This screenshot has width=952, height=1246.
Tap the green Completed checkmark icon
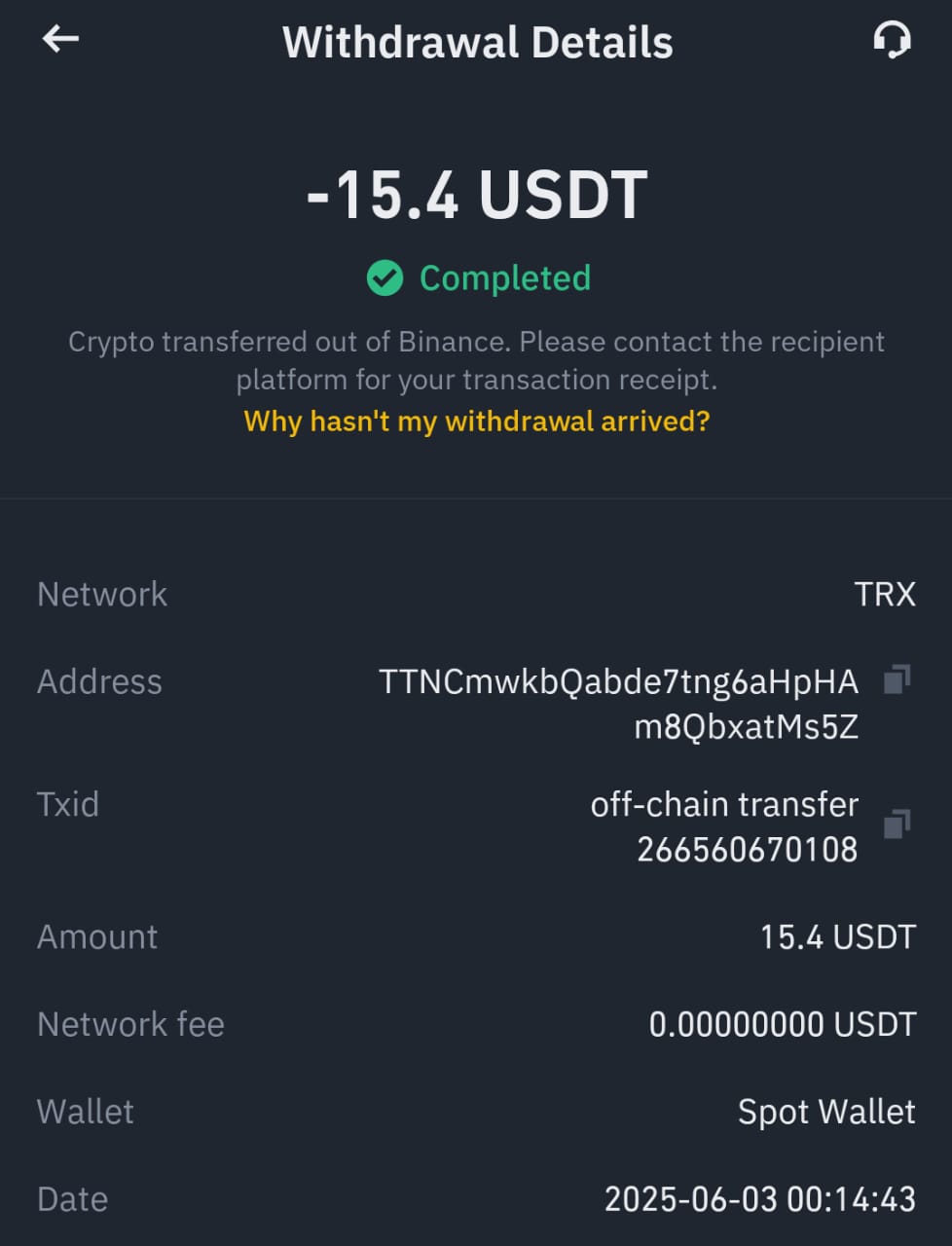[x=384, y=278]
